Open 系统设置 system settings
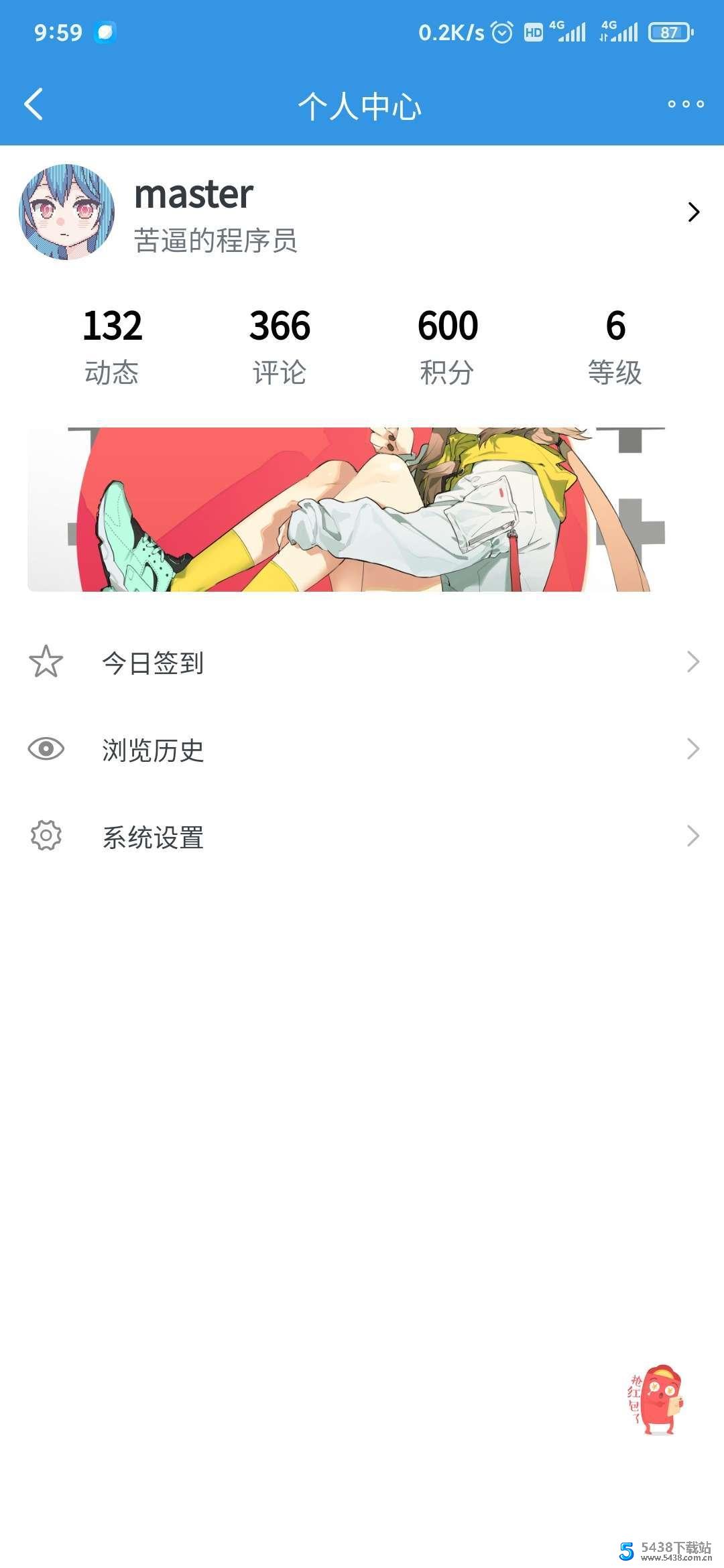The image size is (724, 1568). [362, 836]
